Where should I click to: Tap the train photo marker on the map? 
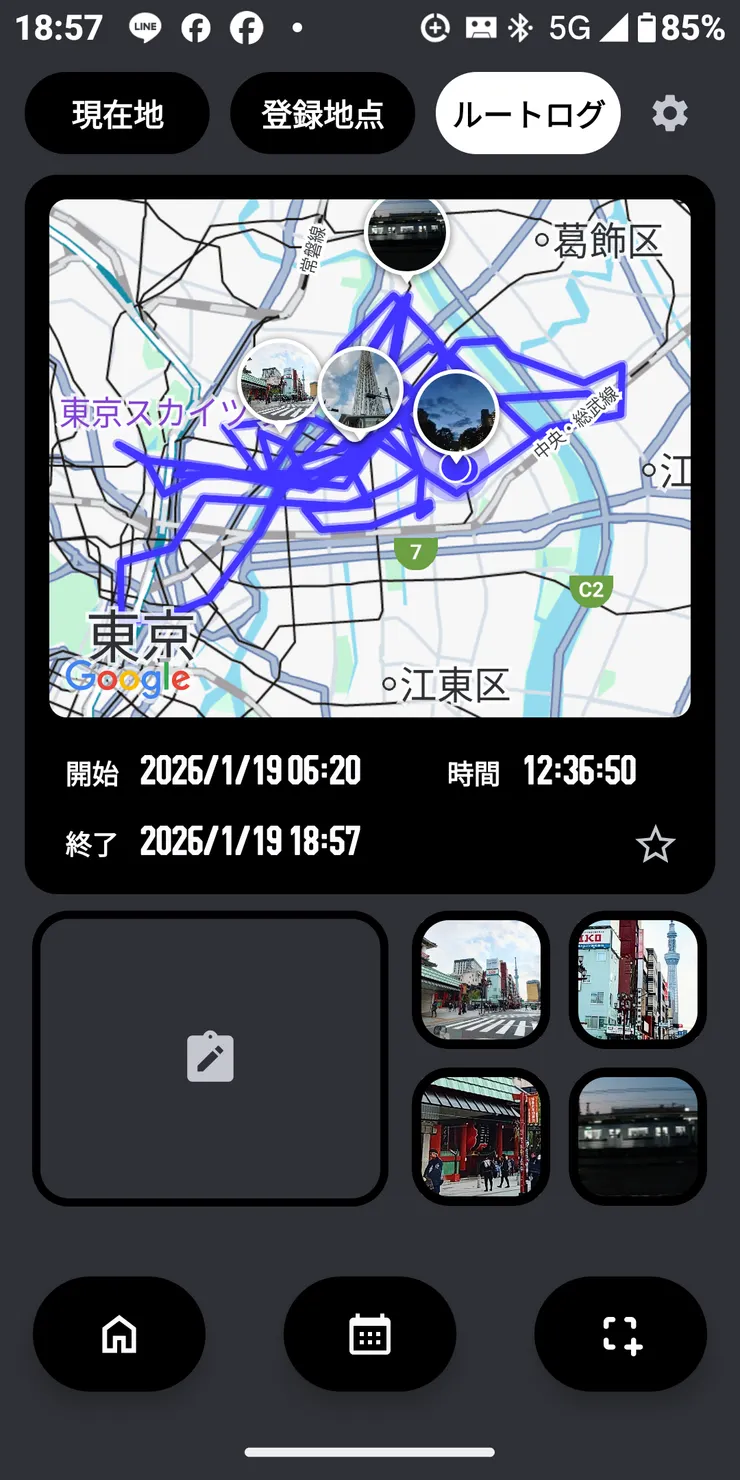click(408, 233)
